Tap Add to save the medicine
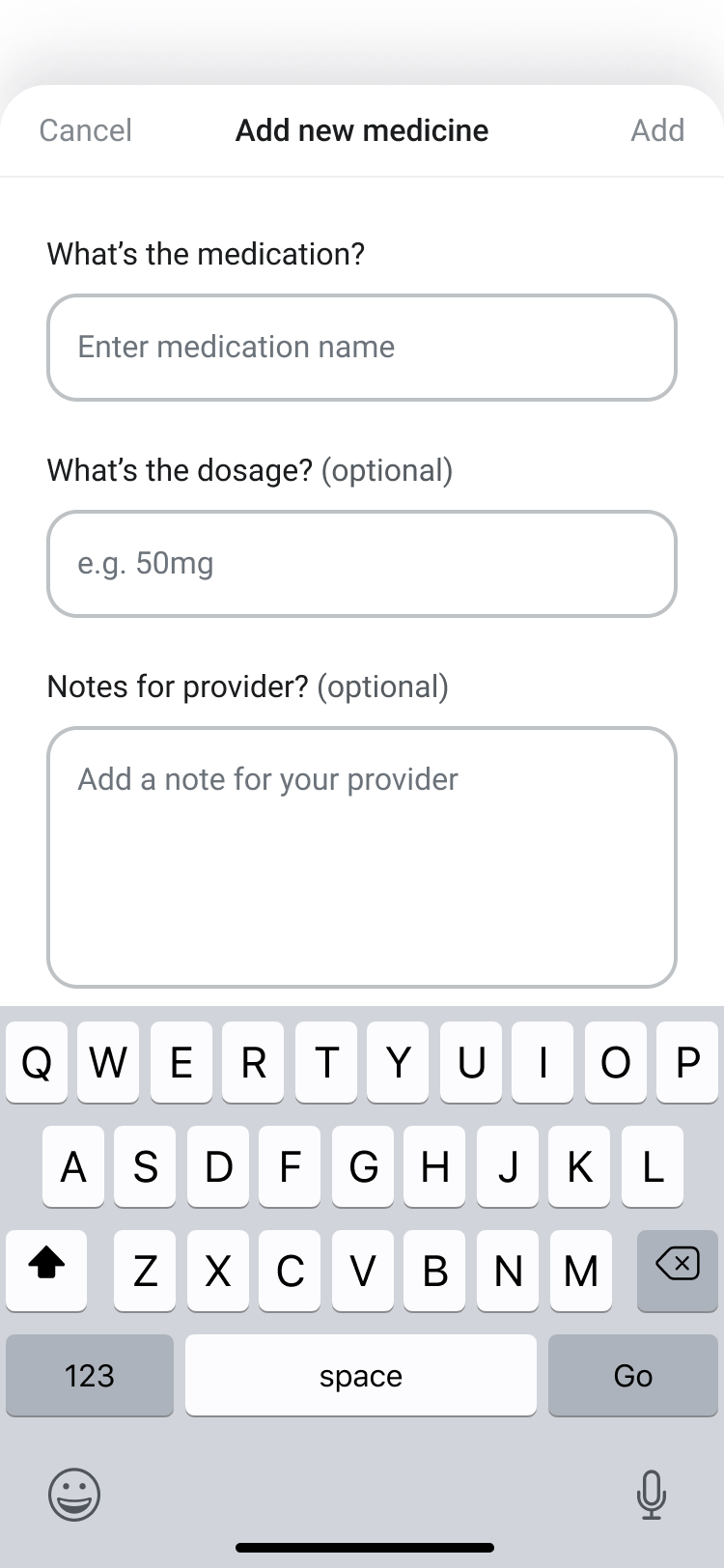 [657, 130]
